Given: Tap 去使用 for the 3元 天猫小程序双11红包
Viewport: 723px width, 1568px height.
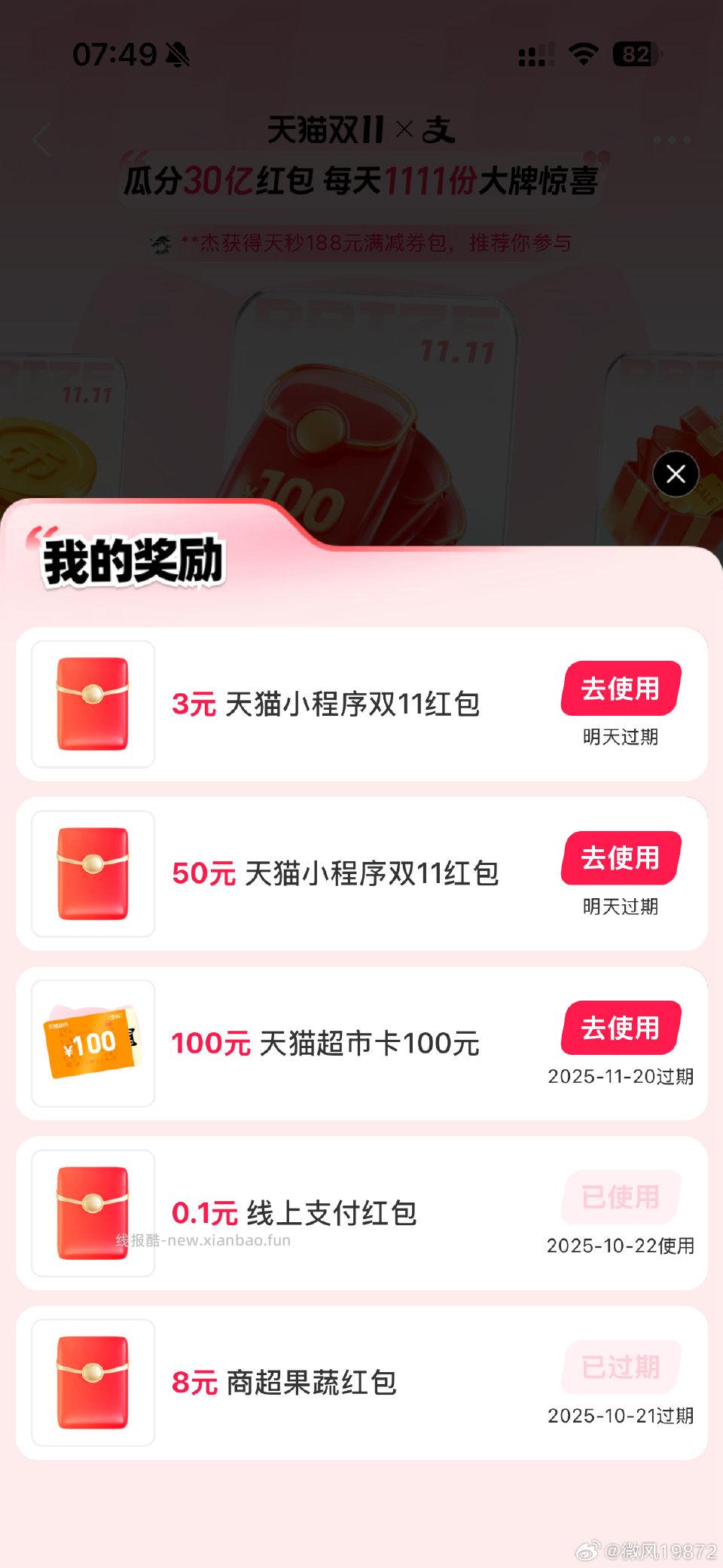Looking at the screenshot, I should [620, 688].
